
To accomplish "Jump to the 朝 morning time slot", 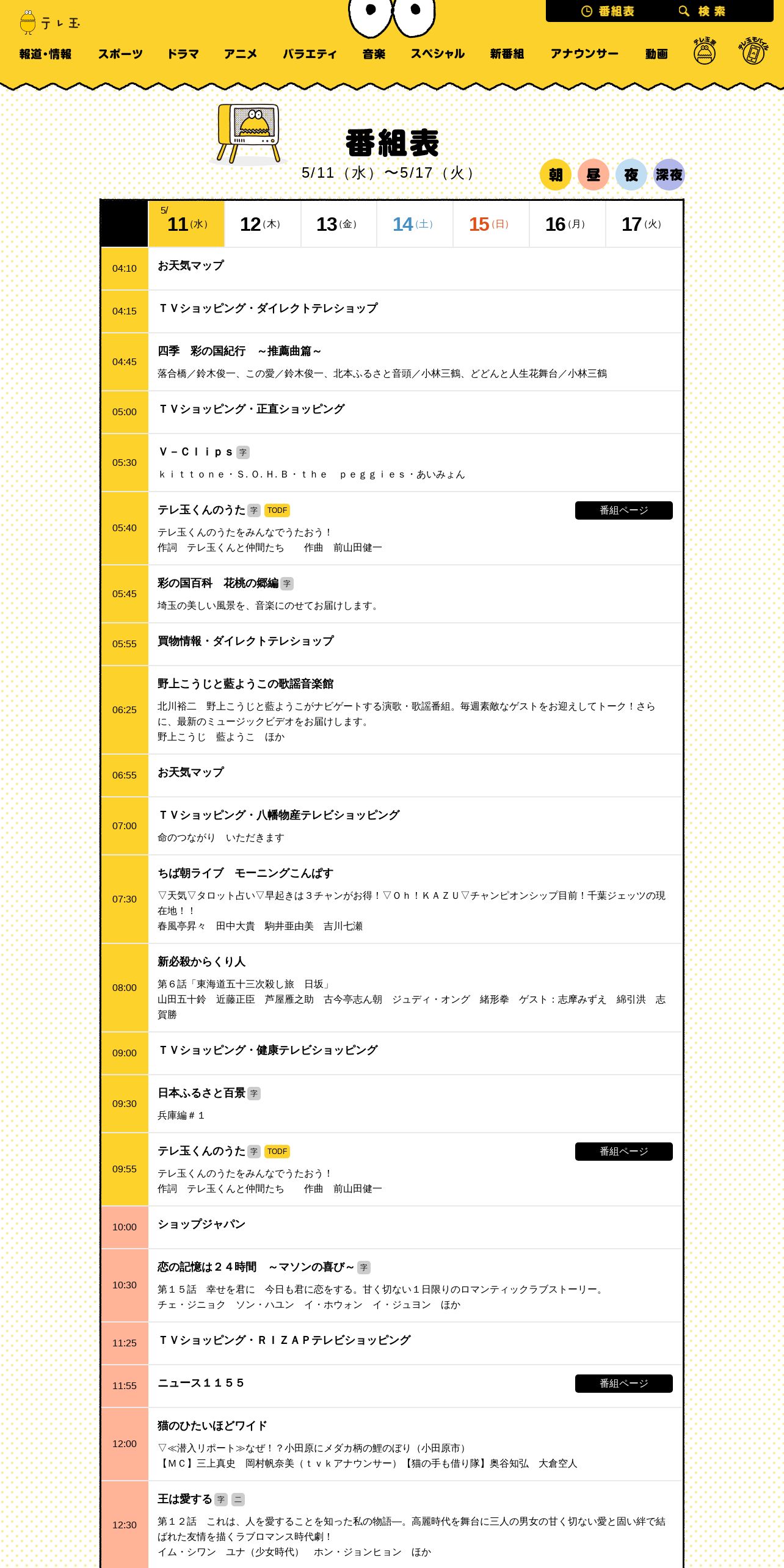I will point(555,175).
